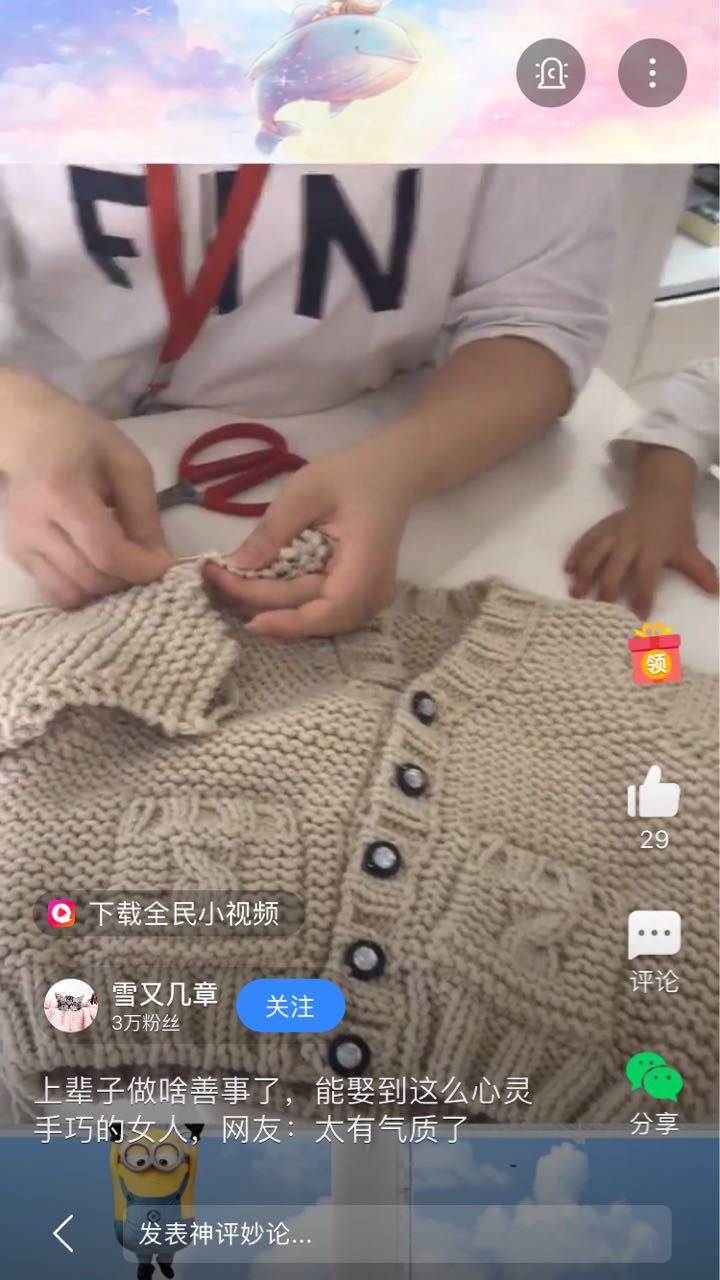
Task: Like this video with thumbs up
Action: (x=654, y=795)
